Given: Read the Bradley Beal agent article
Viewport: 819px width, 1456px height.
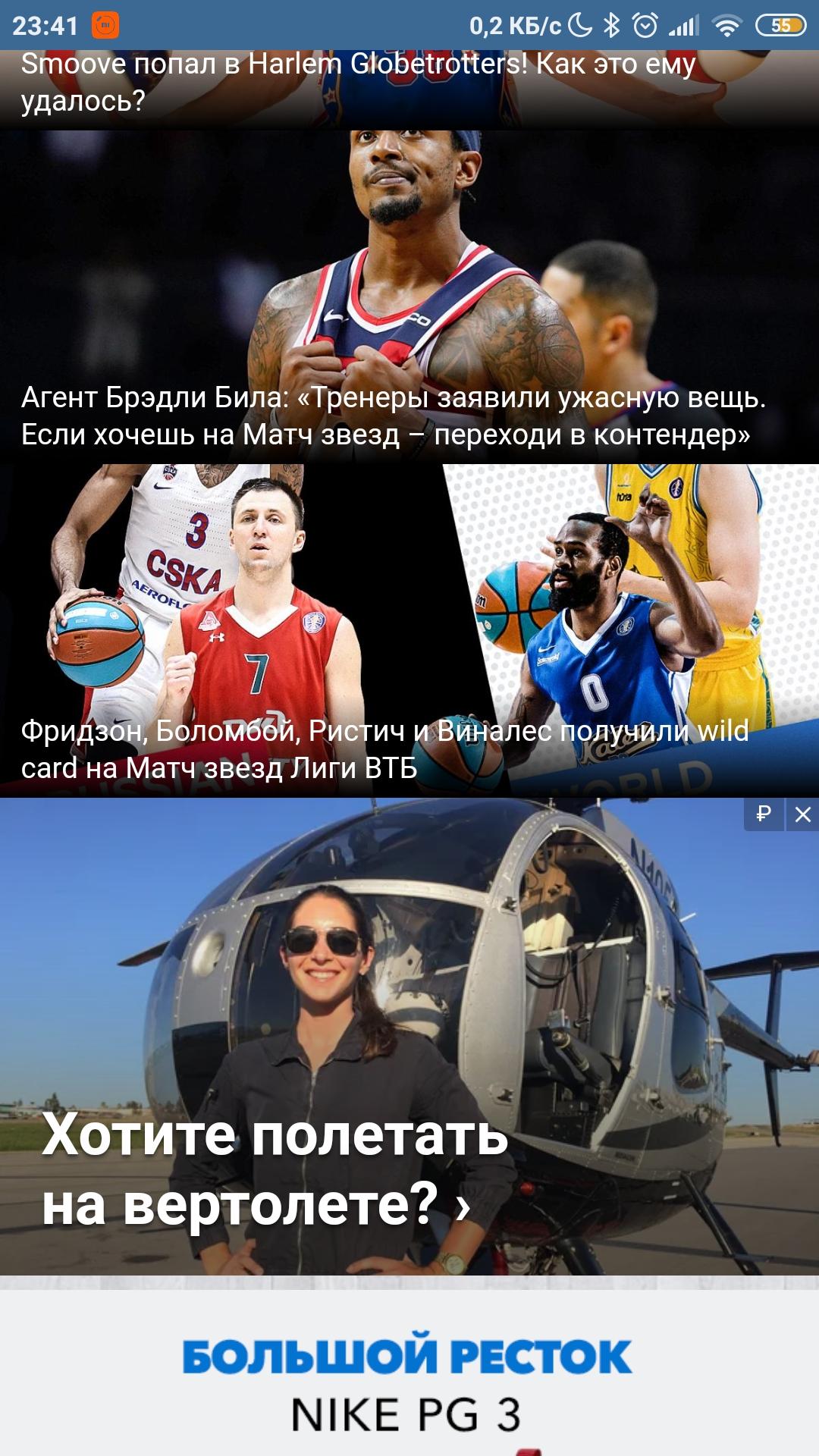Looking at the screenshot, I should point(409,297).
